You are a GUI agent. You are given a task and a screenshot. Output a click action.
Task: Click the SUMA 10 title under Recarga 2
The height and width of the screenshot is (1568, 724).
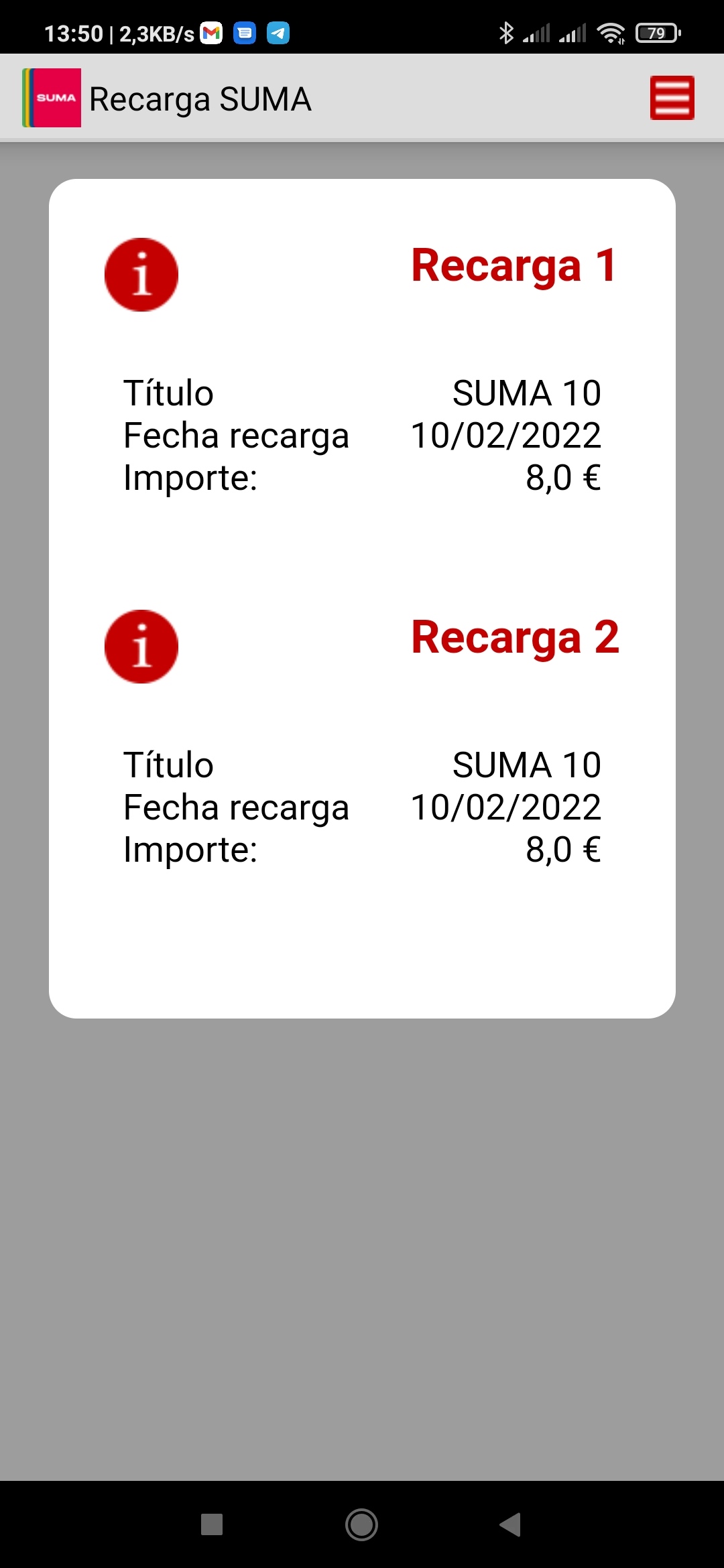coord(526,764)
